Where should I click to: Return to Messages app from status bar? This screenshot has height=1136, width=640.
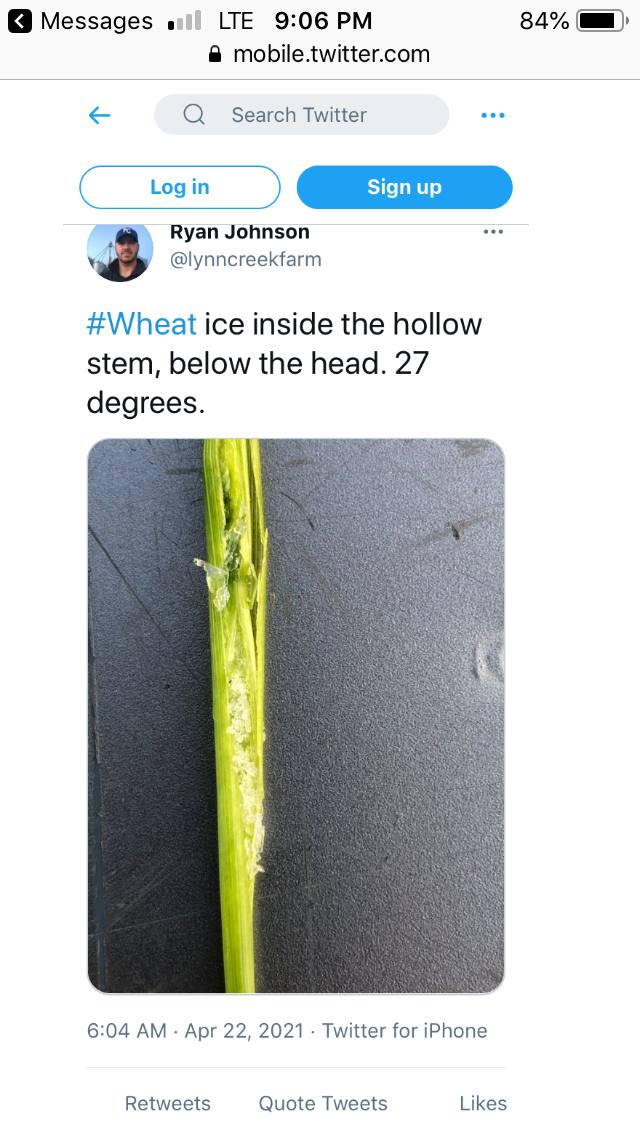[80, 21]
